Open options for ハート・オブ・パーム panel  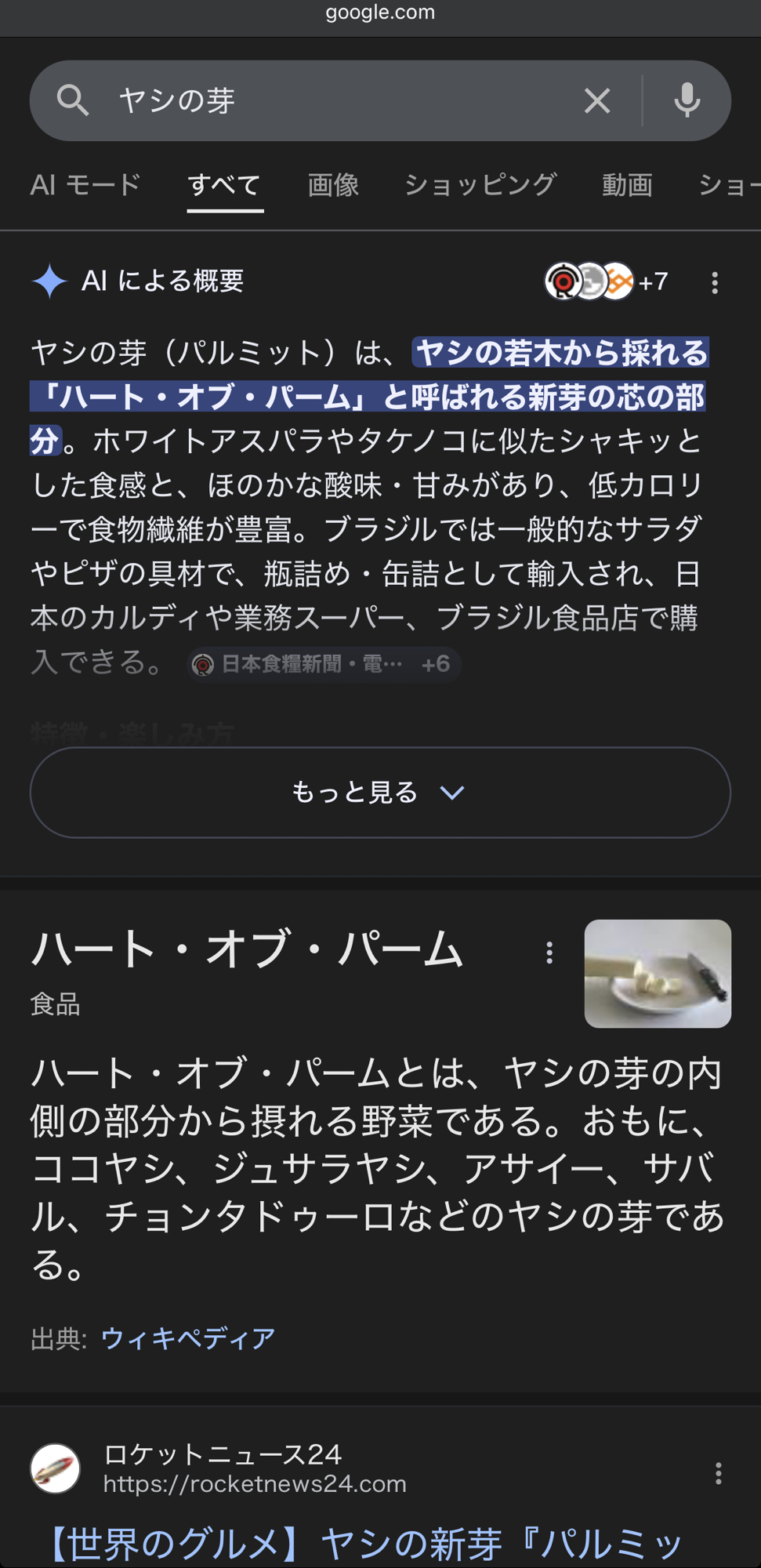pyautogui.click(x=549, y=953)
